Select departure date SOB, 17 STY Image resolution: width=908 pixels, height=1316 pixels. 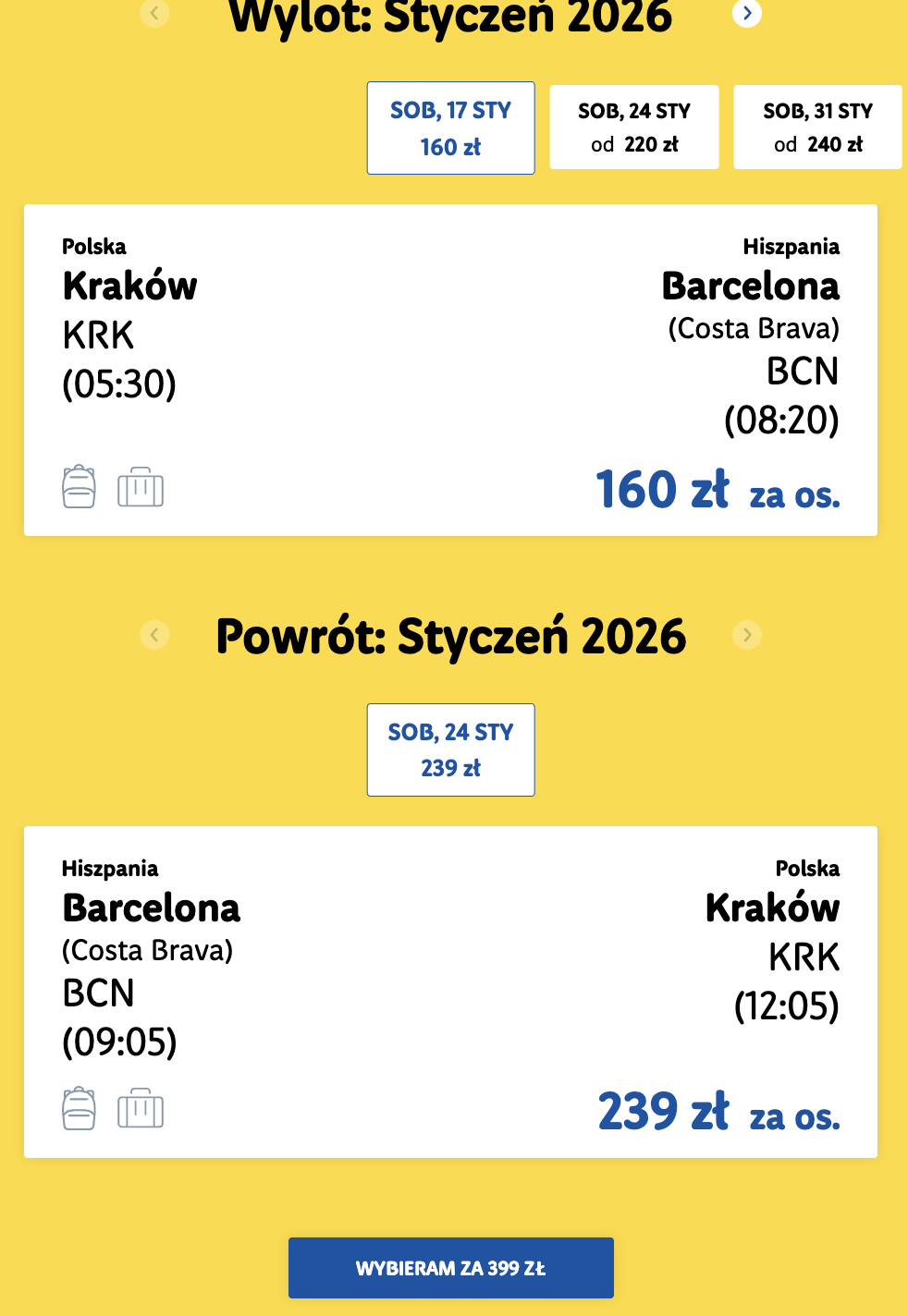click(450, 128)
